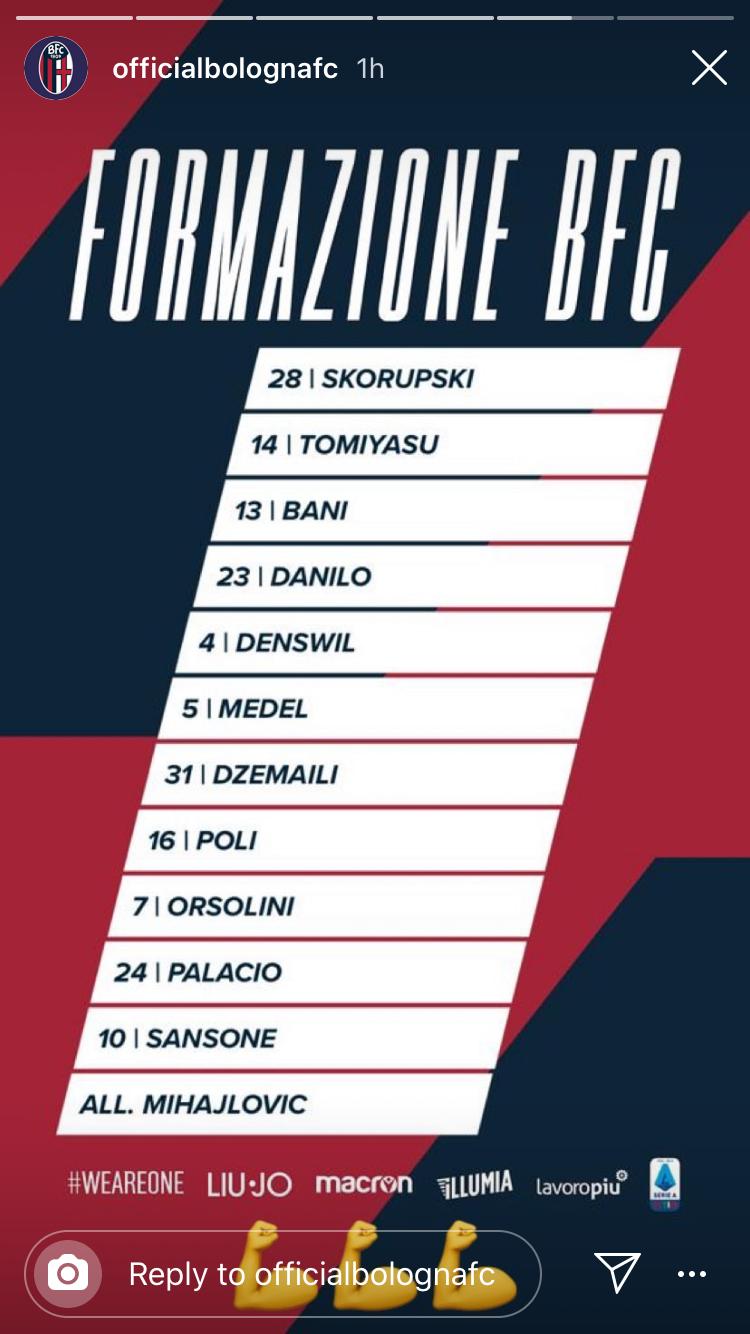This screenshot has height=1334, width=750.
Task: Open officialbolognafc profile avatar
Action: click(56, 68)
